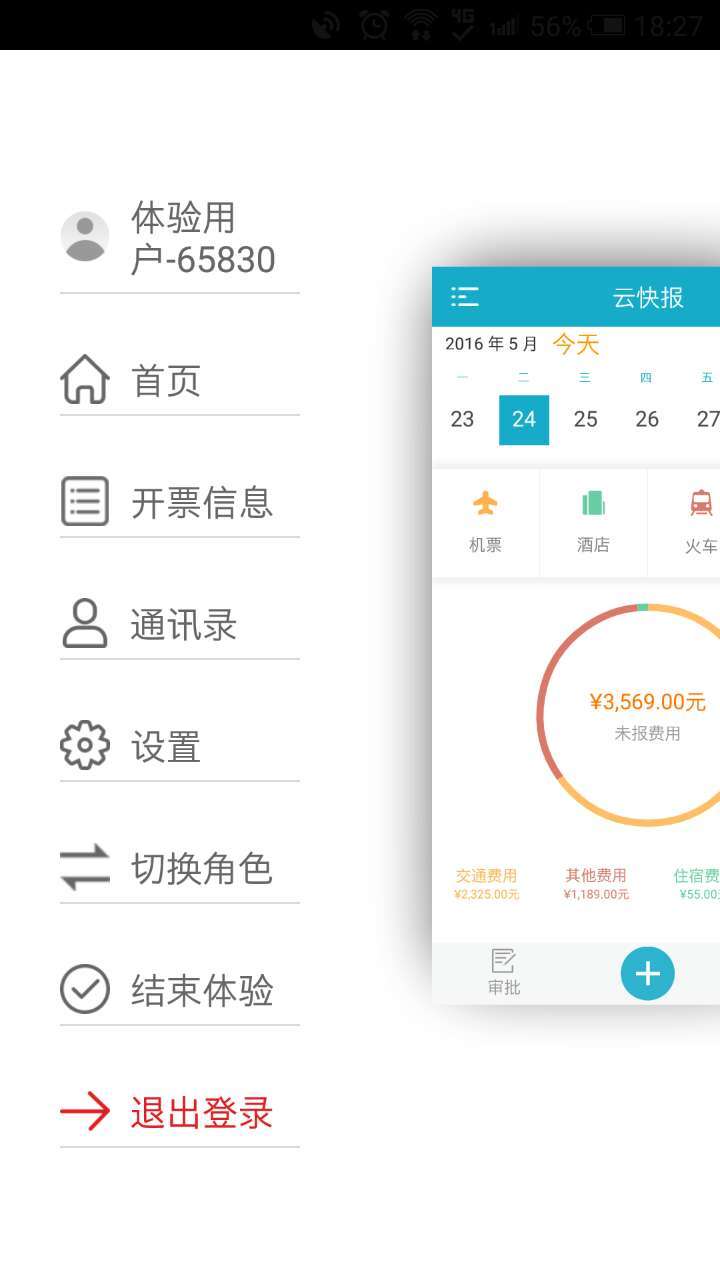Image resolution: width=720 pixels, height=1280 pixels.
Task: Add a new expense with plus button
Action: (647, 973)
